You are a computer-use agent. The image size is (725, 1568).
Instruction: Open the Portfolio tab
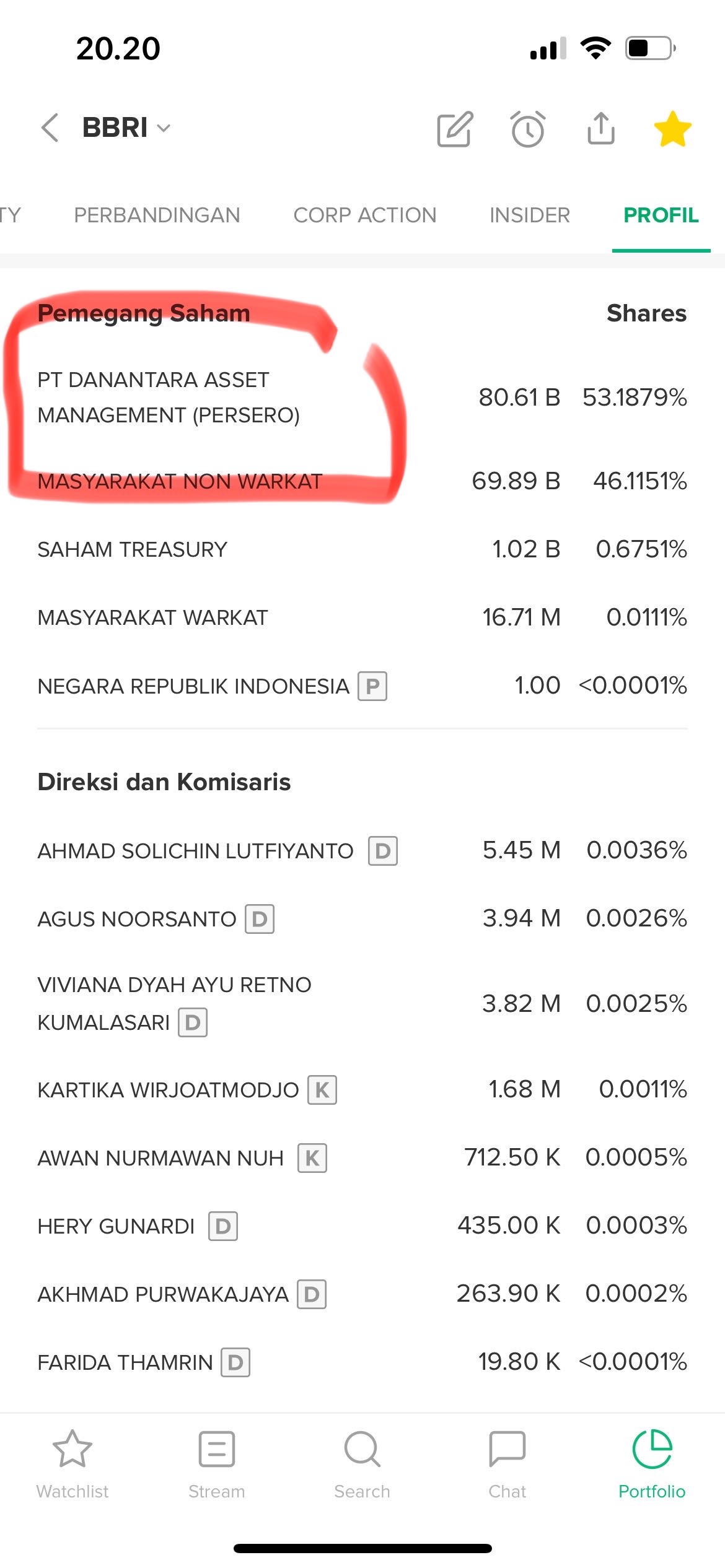pyautogui.click(x=652, y=1464)
